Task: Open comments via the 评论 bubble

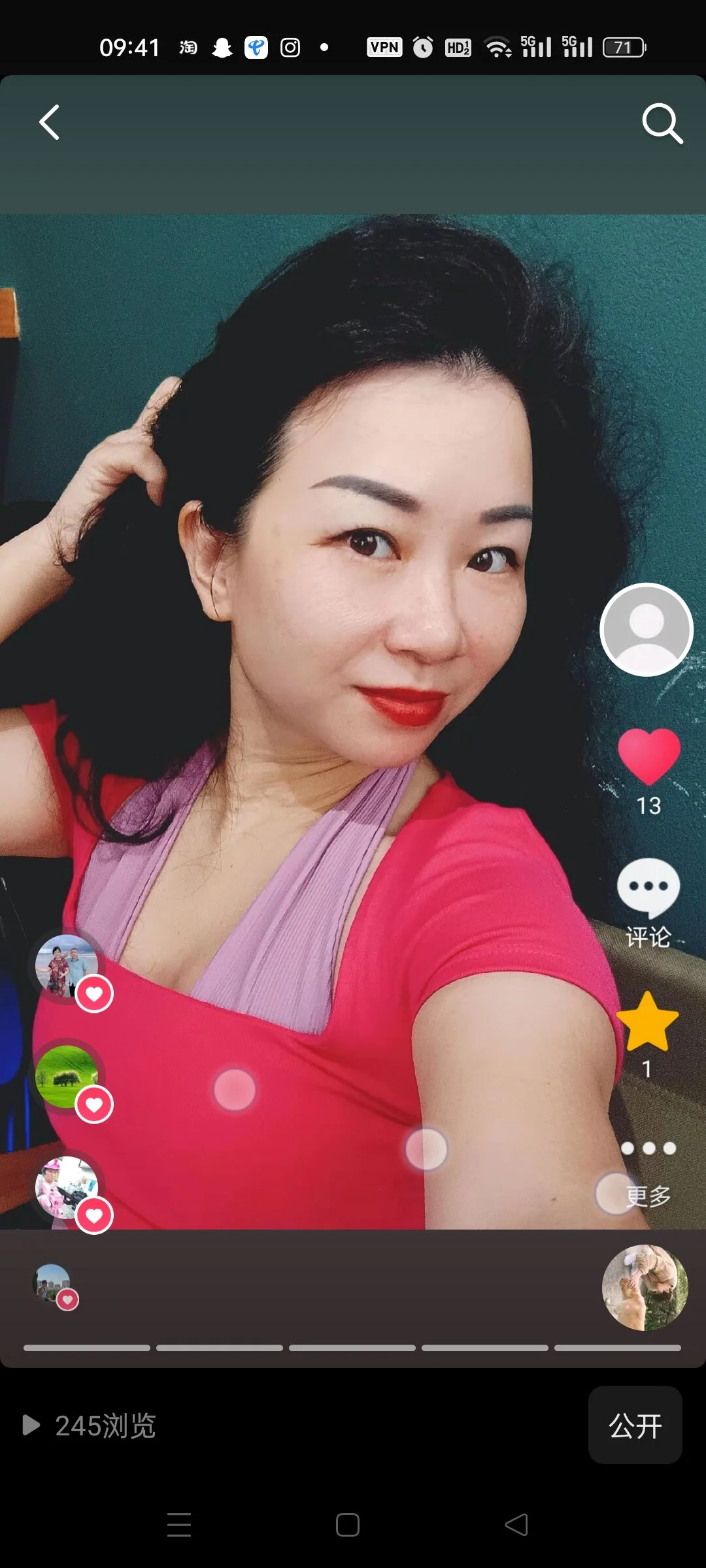Action: [648, 889]
